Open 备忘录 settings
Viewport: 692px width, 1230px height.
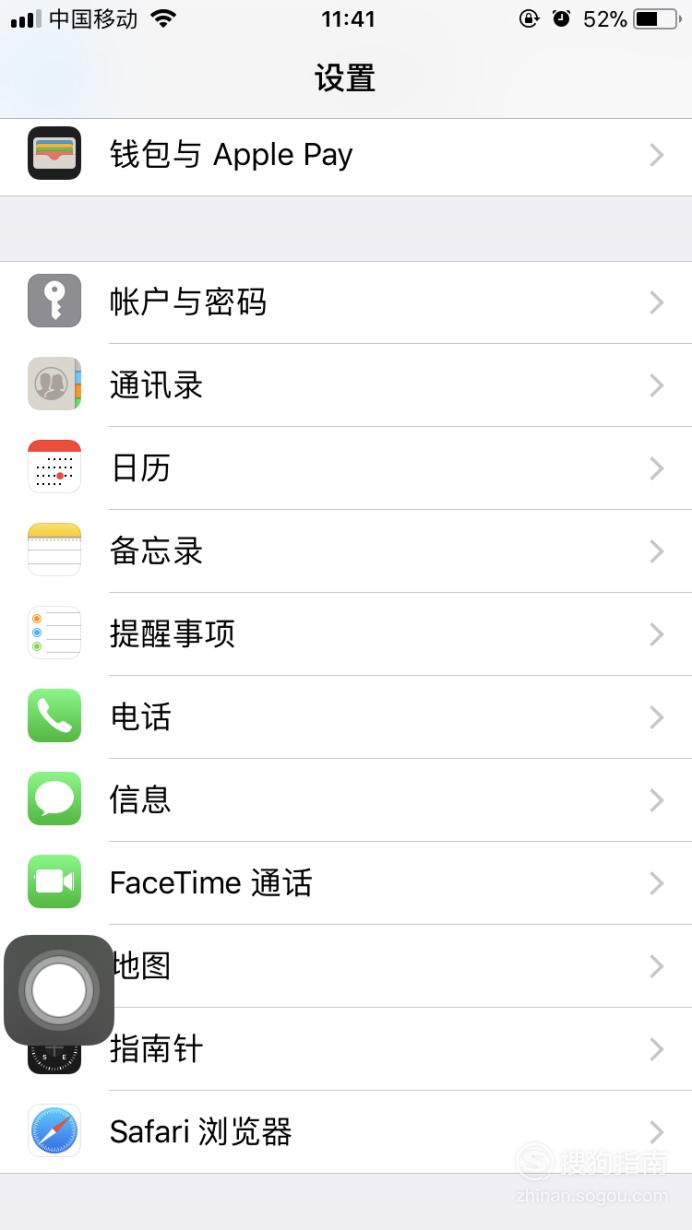346,551
